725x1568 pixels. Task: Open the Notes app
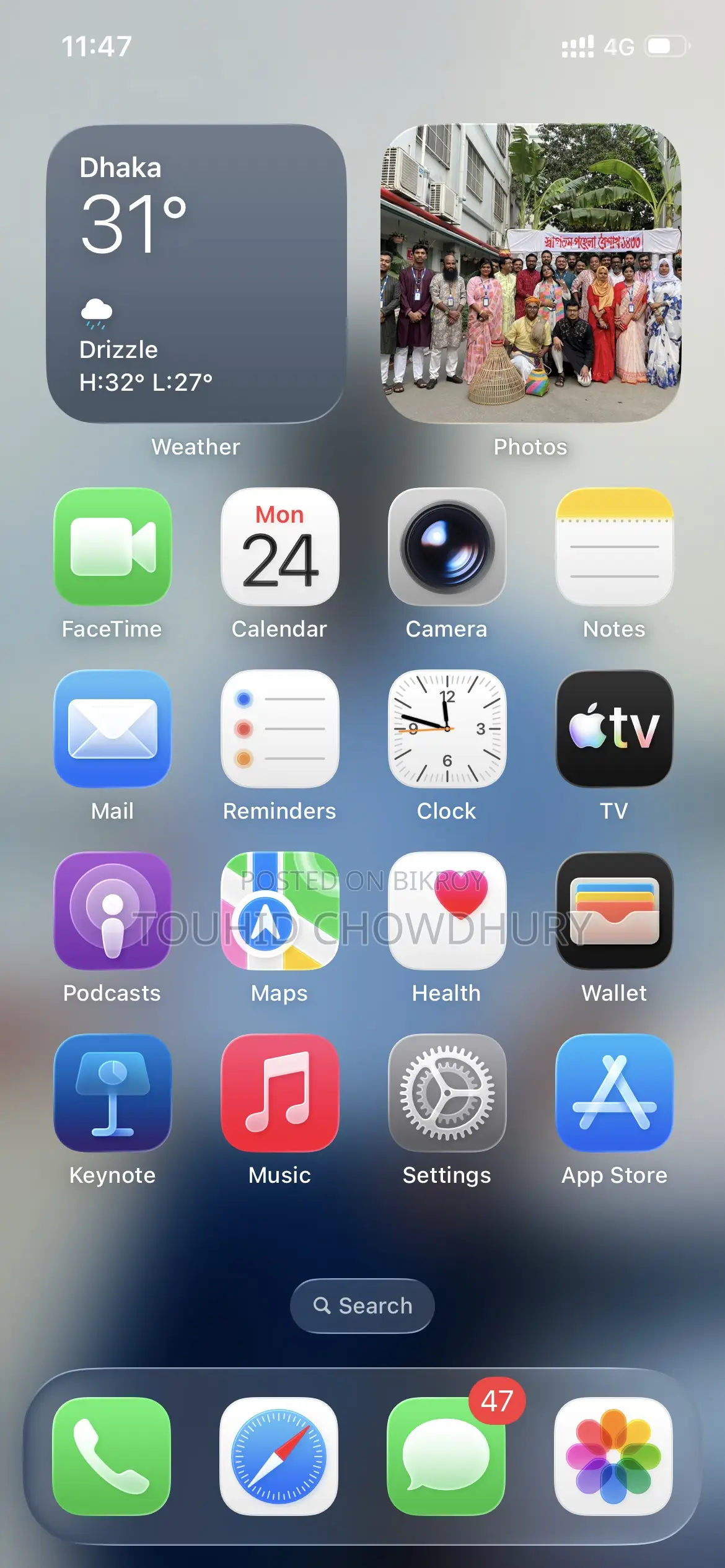point(614,546)
